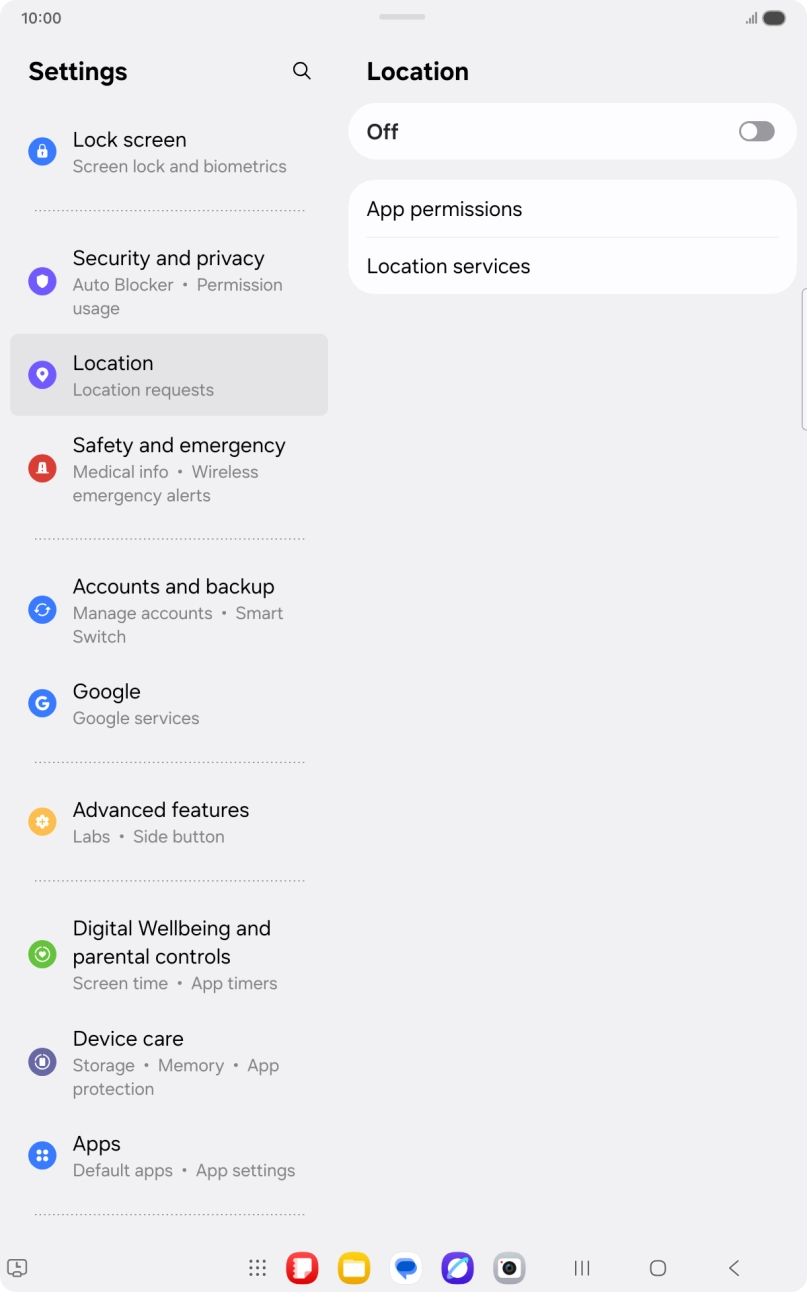The width and height of the screenshot is (807, 1292).
Task: Open the app drawer grid icon
Action: click(x=257, y=1268)
